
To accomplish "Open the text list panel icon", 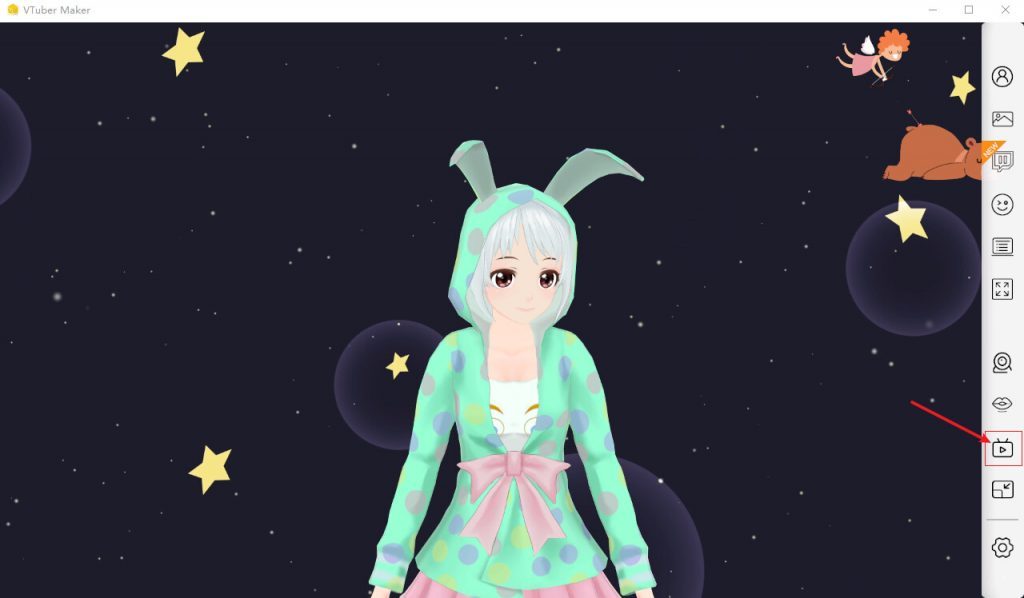I will click(x=1002, y=246).
